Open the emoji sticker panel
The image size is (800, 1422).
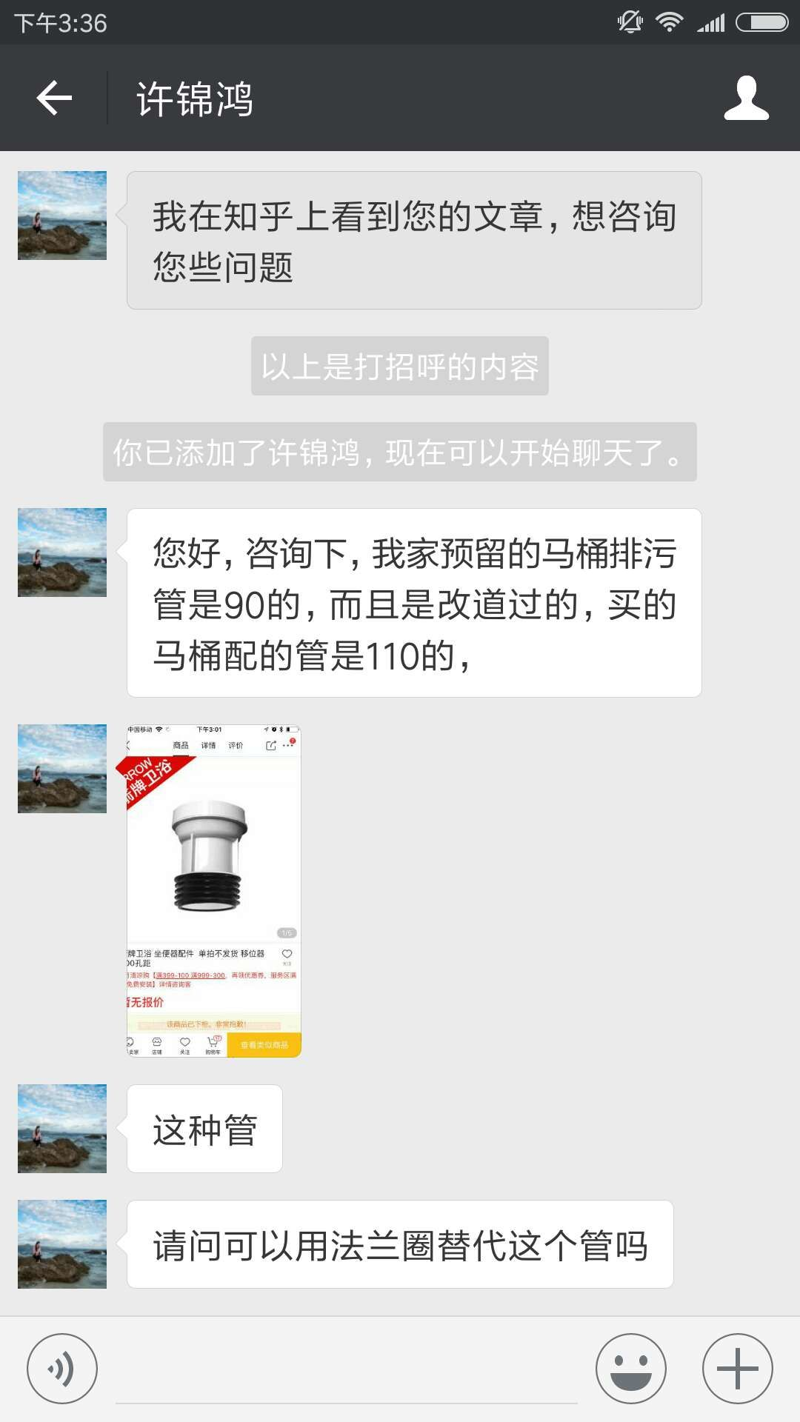631,1369
